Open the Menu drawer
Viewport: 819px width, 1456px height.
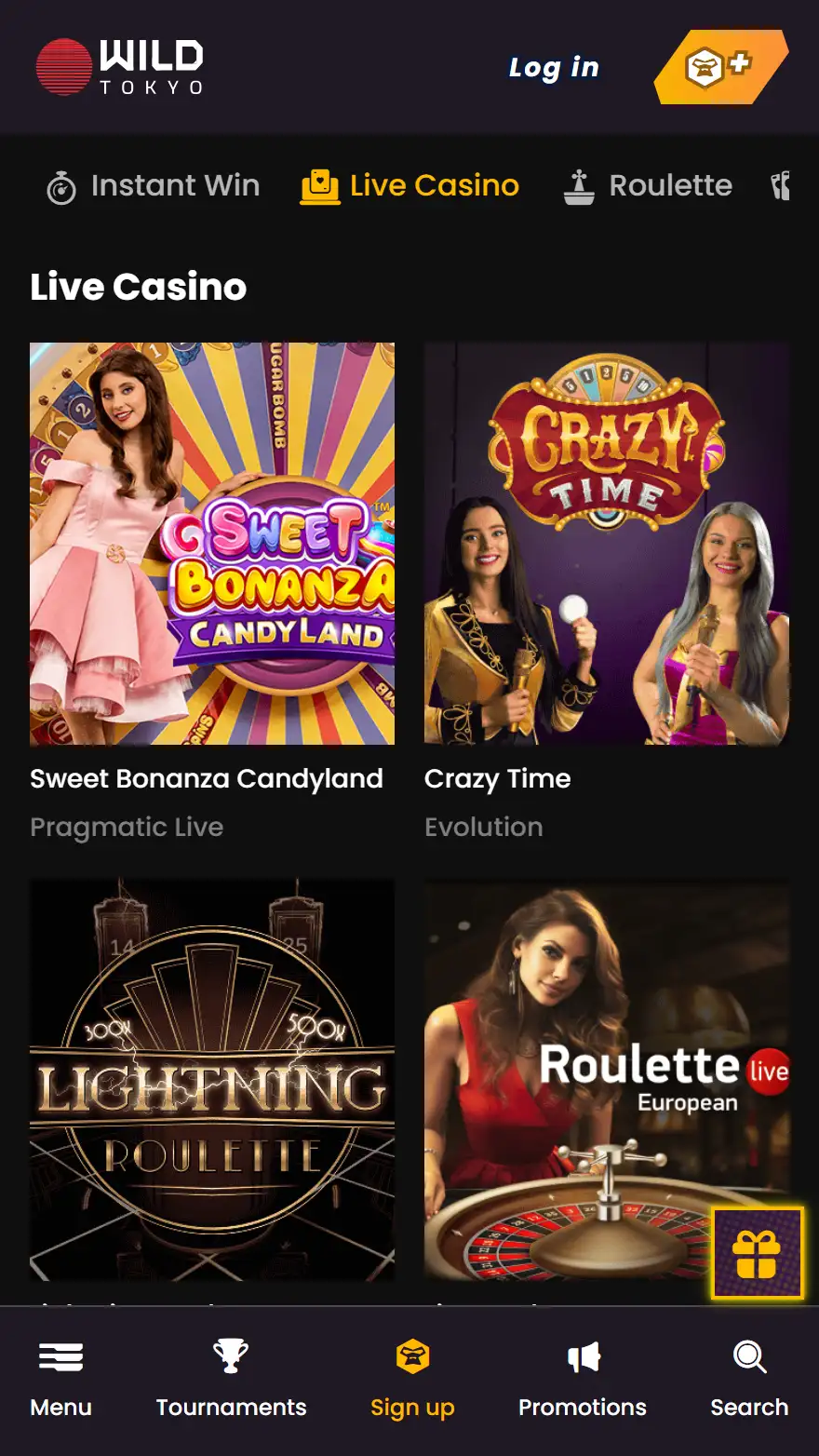point(60,1380)
